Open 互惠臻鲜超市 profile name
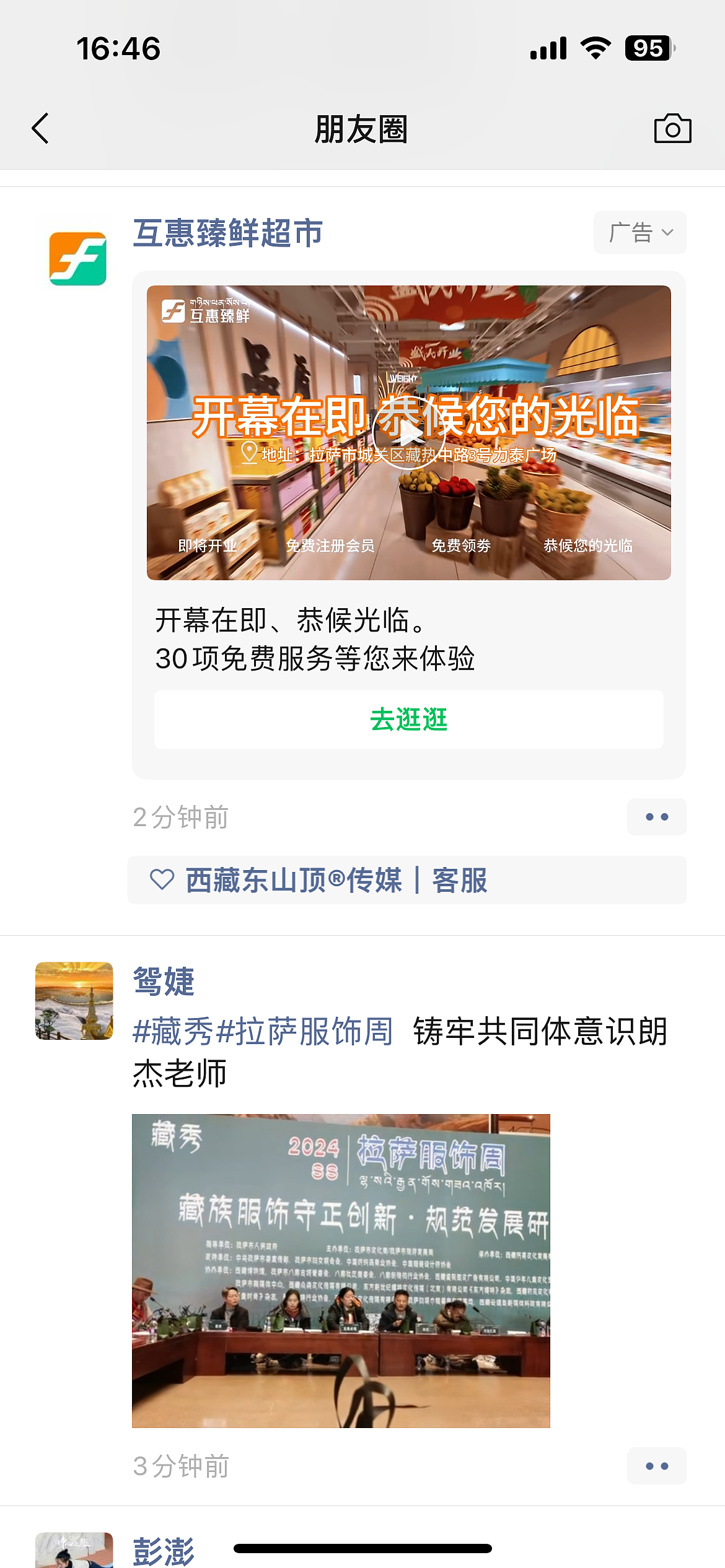 tap(228, 233)
